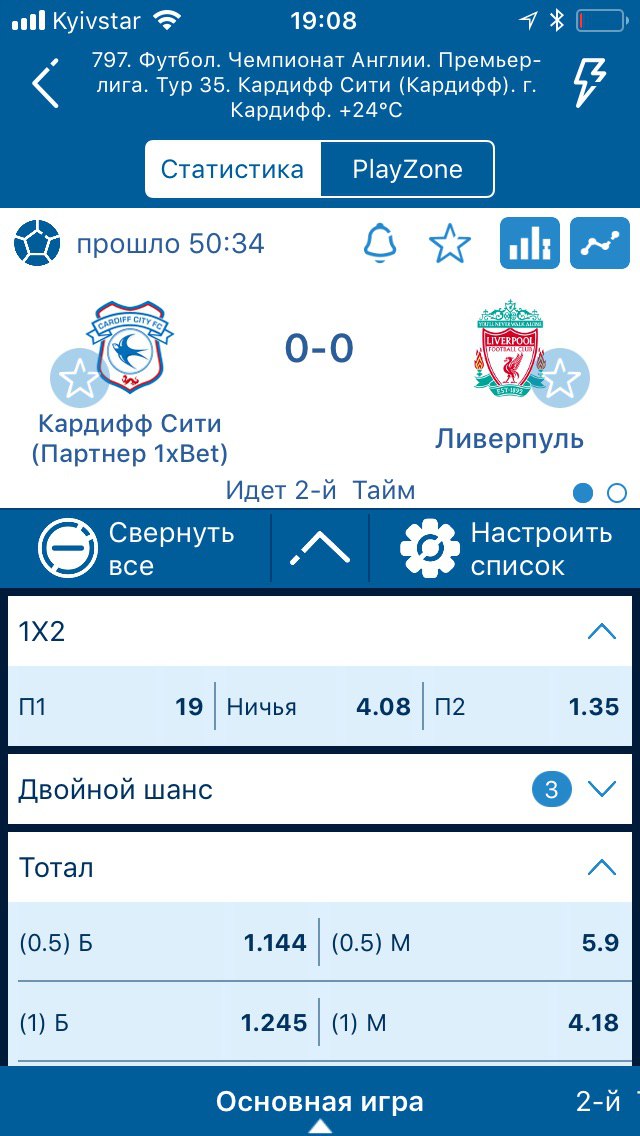Enable match notifications with the bell

pyautogui.click(x=380, y=243)
